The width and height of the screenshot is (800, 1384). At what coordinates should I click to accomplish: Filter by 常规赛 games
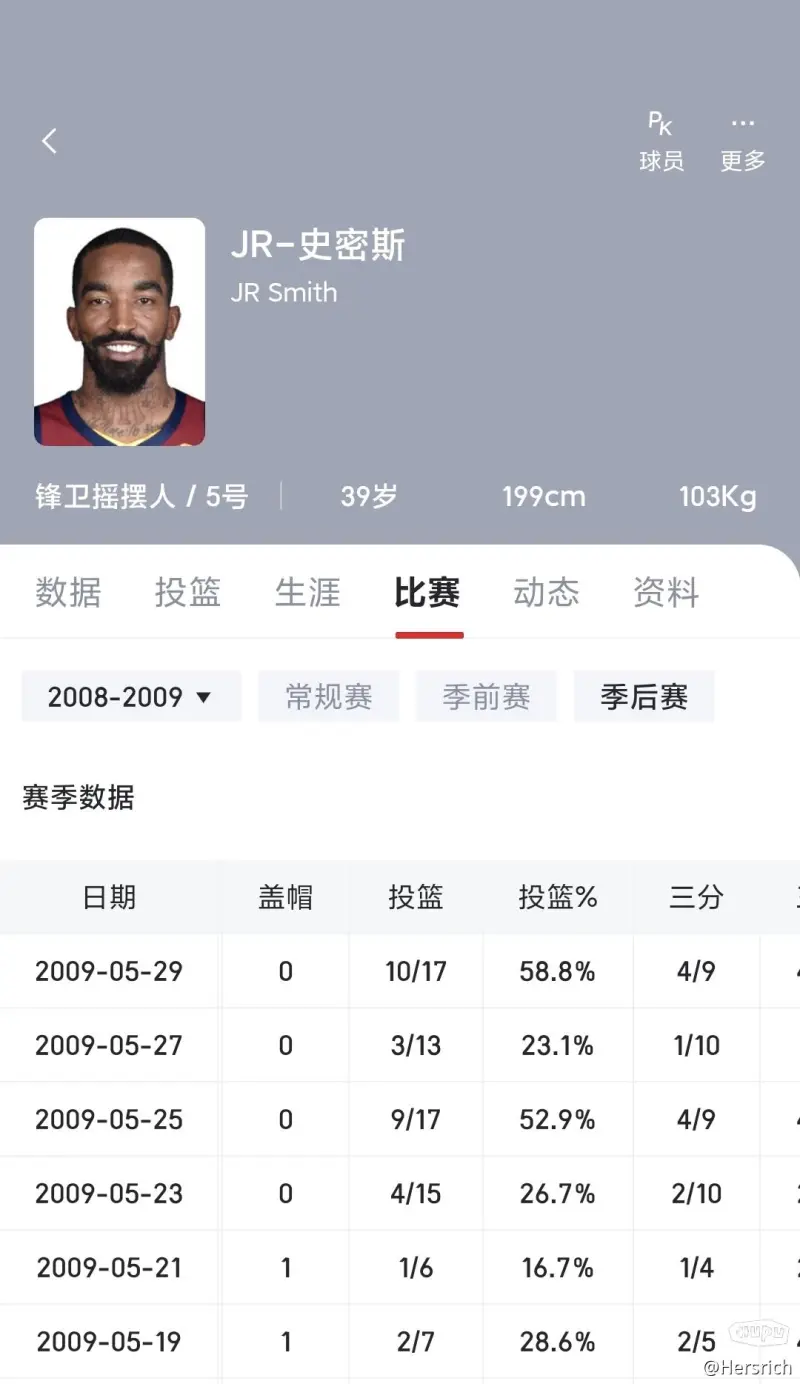click(x=329, y=697)
